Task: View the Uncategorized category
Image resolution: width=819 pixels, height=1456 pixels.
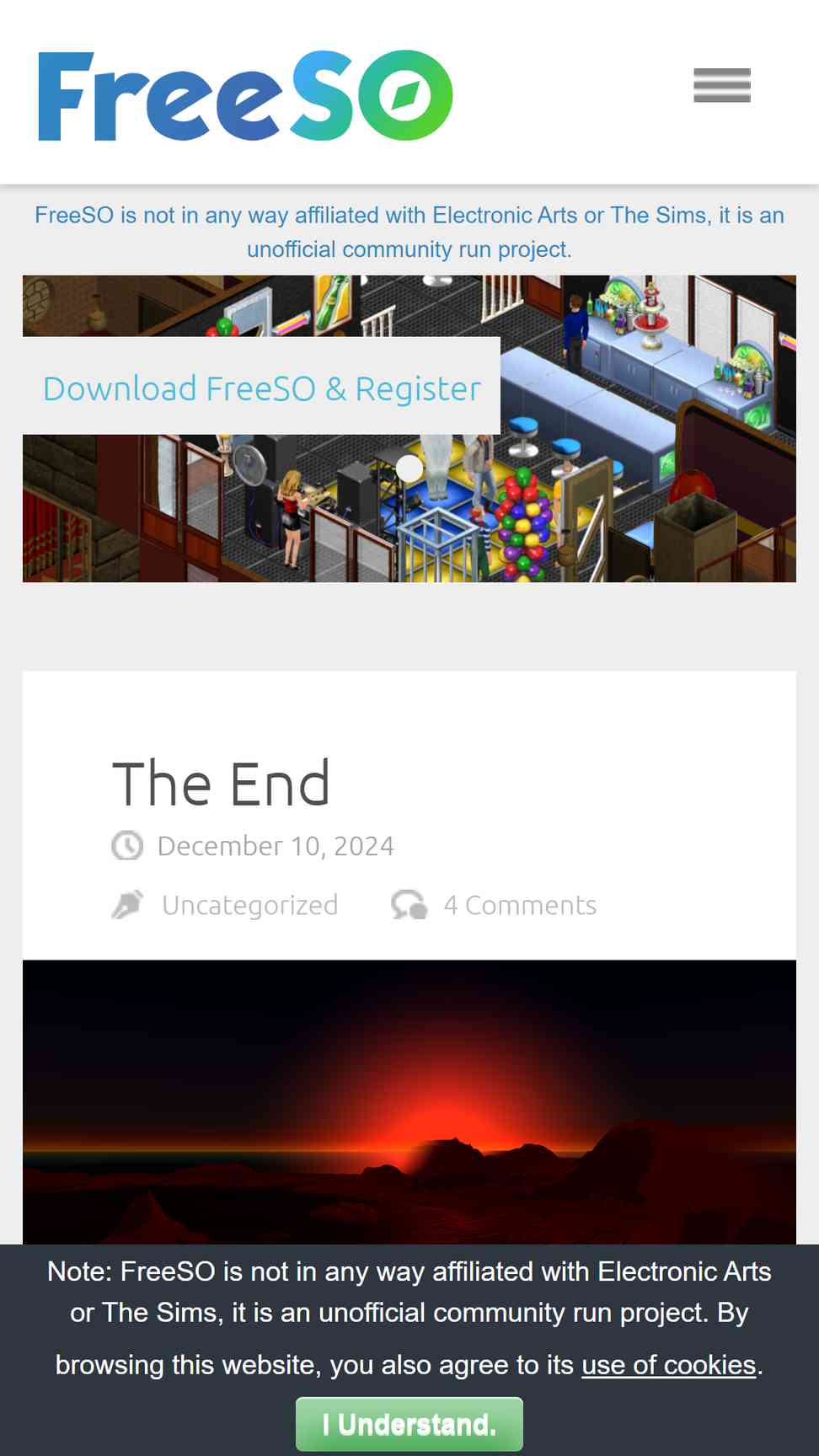Action: point(249,905)
